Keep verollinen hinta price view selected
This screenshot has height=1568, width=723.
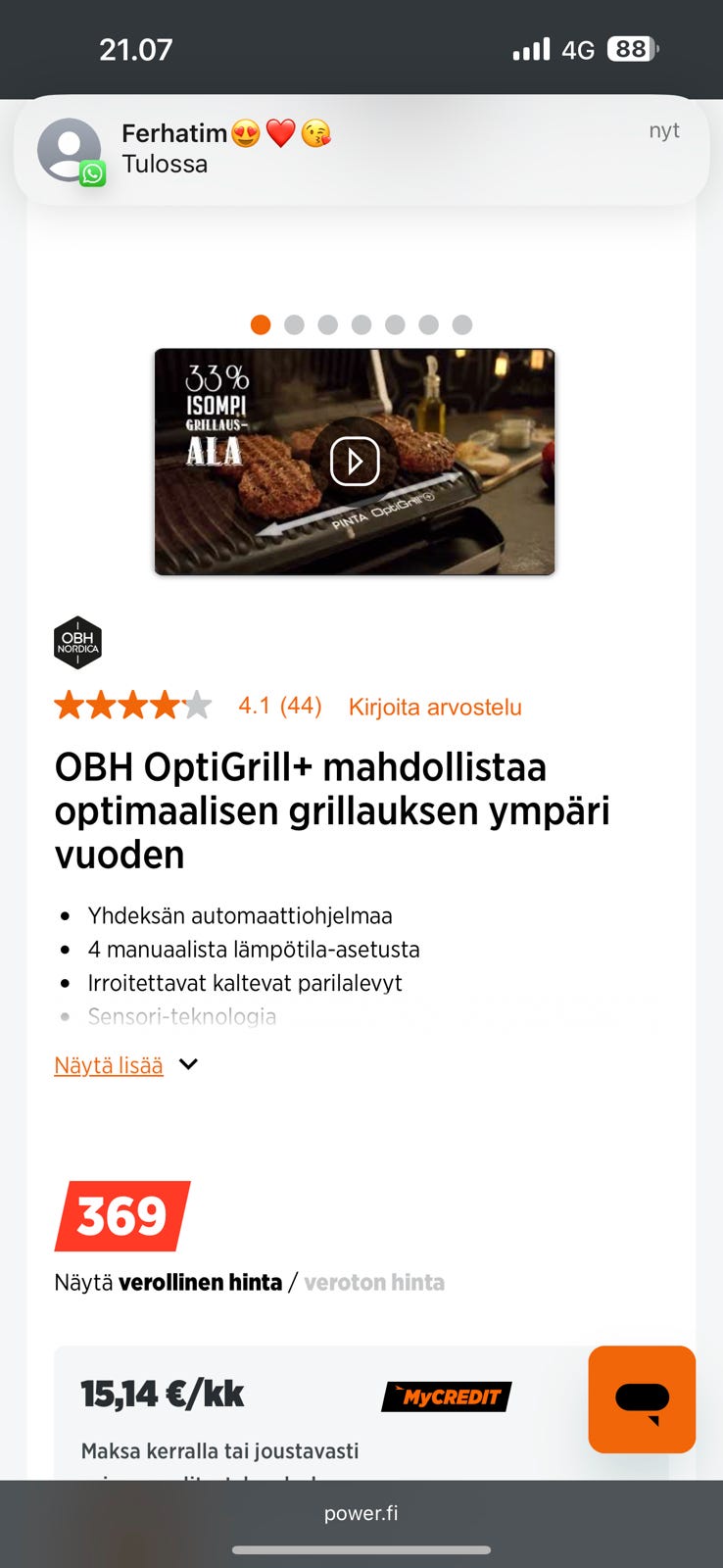(202, 1282)
